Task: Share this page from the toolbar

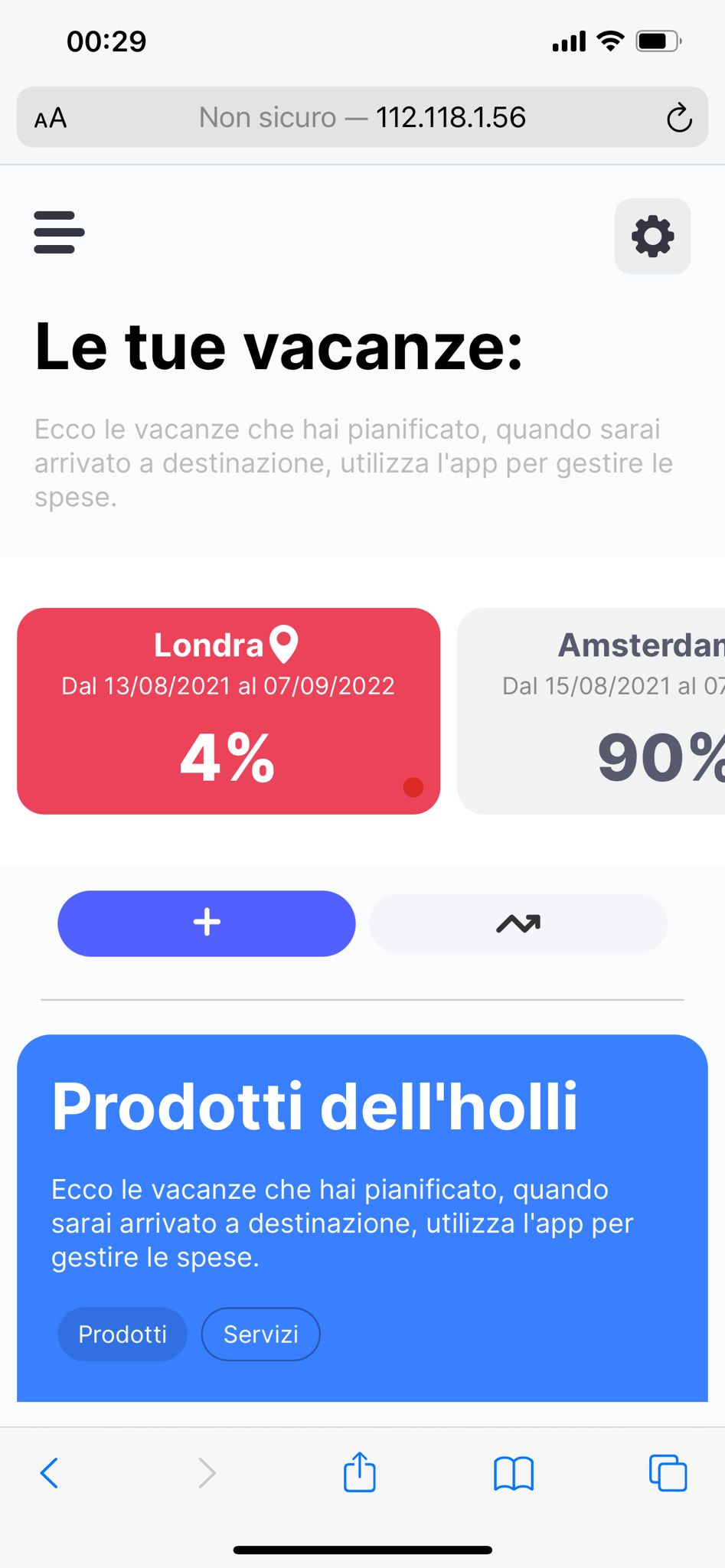Action: coord(359,1472)
